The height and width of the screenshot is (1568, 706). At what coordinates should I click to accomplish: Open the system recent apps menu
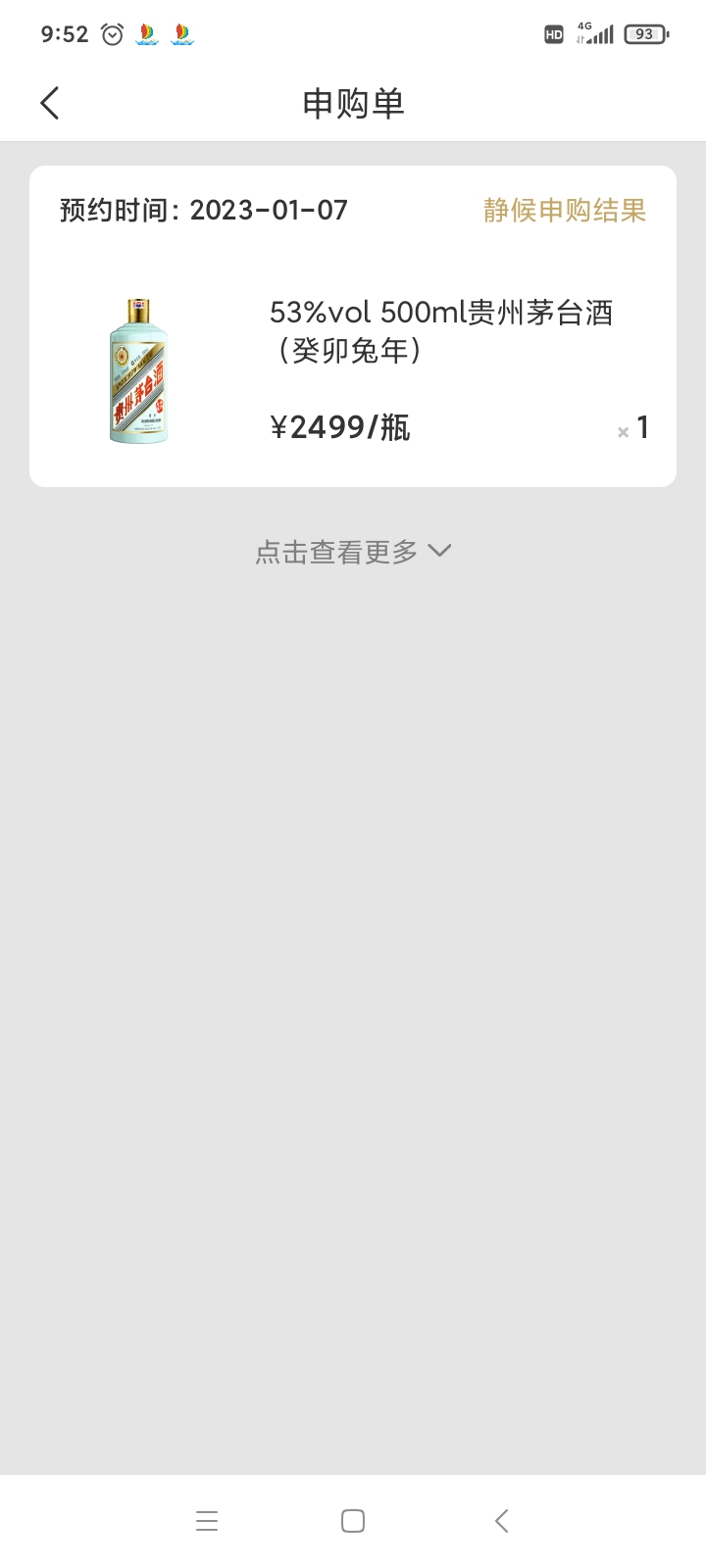[206, 1521]
